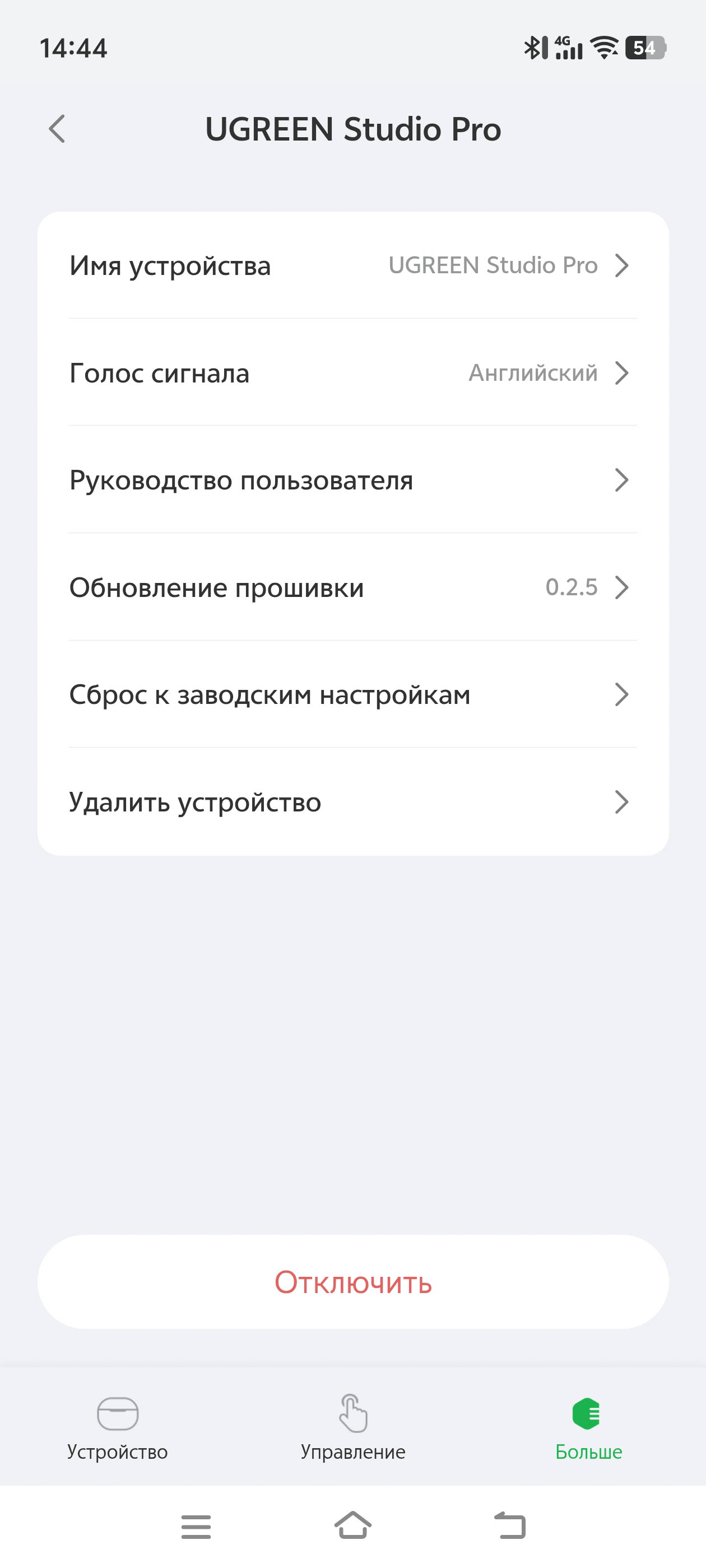
Task: Open Голос сигнала language setting
Action: tap(352, 372)
